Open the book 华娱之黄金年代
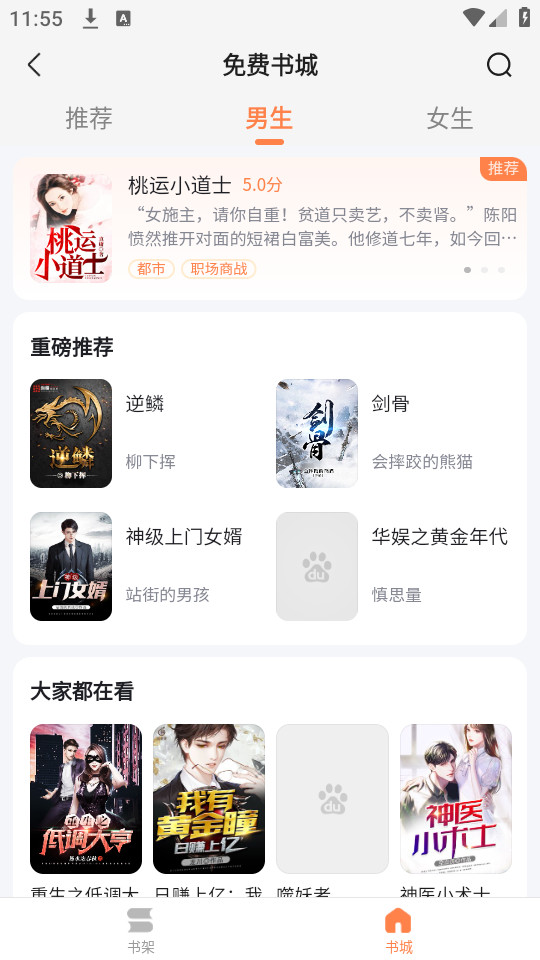The width and height of the screenshot is (540, 960). pyautogui.click(x=393, y=566)
